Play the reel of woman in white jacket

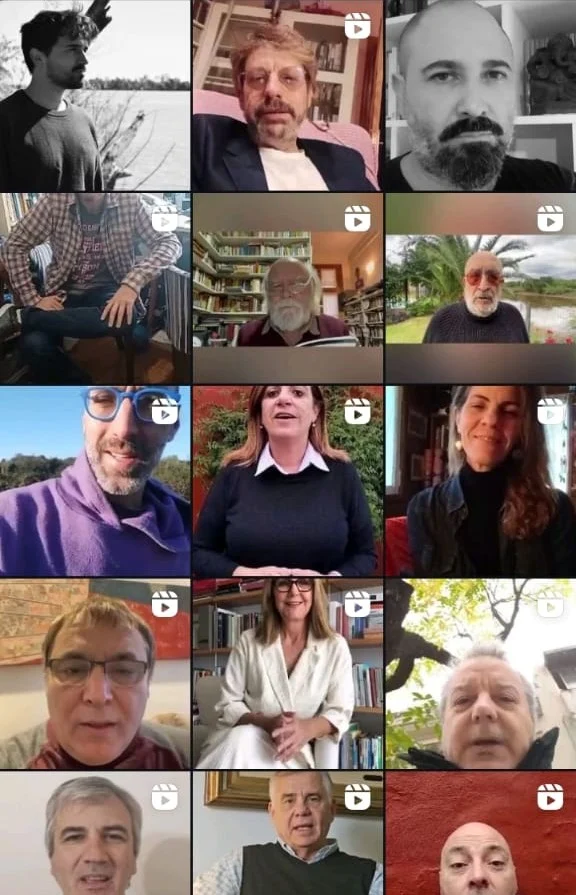(x=288, y=674)
